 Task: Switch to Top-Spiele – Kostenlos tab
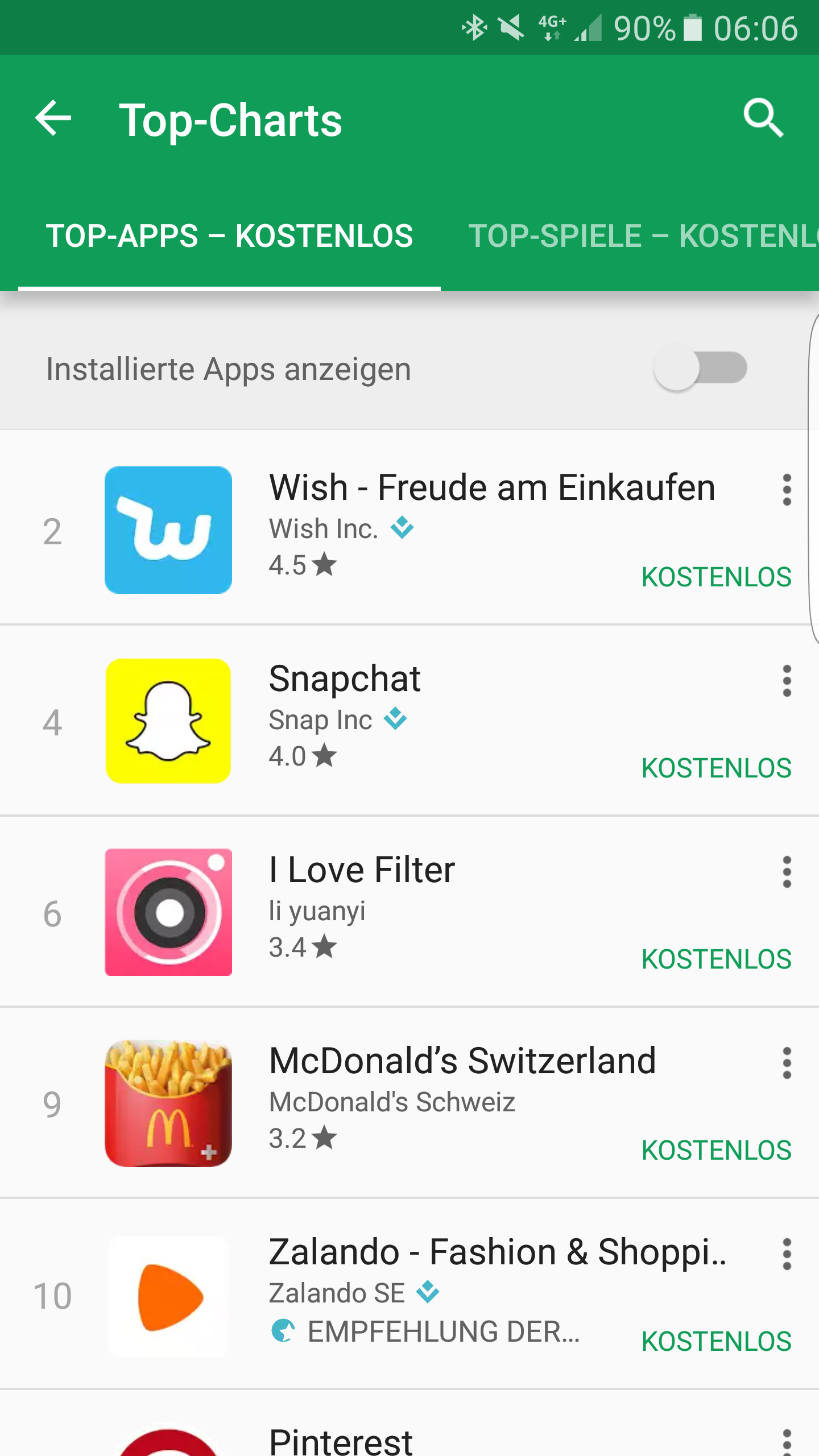[643, 236]
